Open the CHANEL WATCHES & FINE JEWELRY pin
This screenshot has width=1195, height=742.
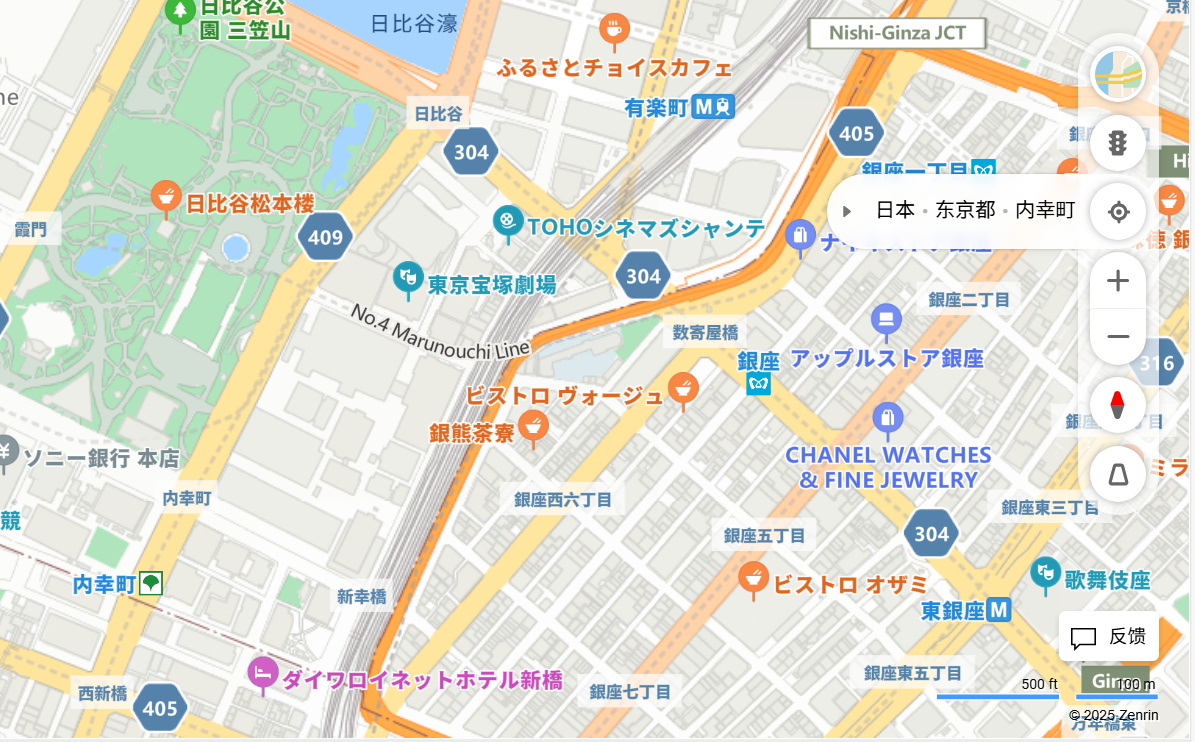point(888,418)
